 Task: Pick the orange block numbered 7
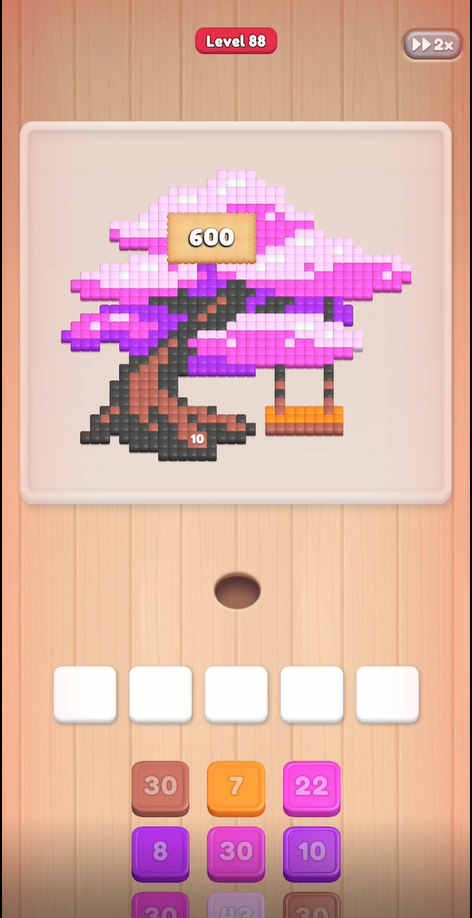[236, 788]
